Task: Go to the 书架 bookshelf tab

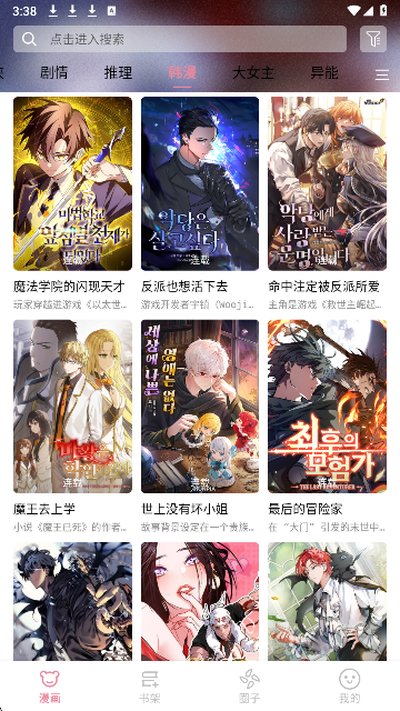Action: [150, 686]
